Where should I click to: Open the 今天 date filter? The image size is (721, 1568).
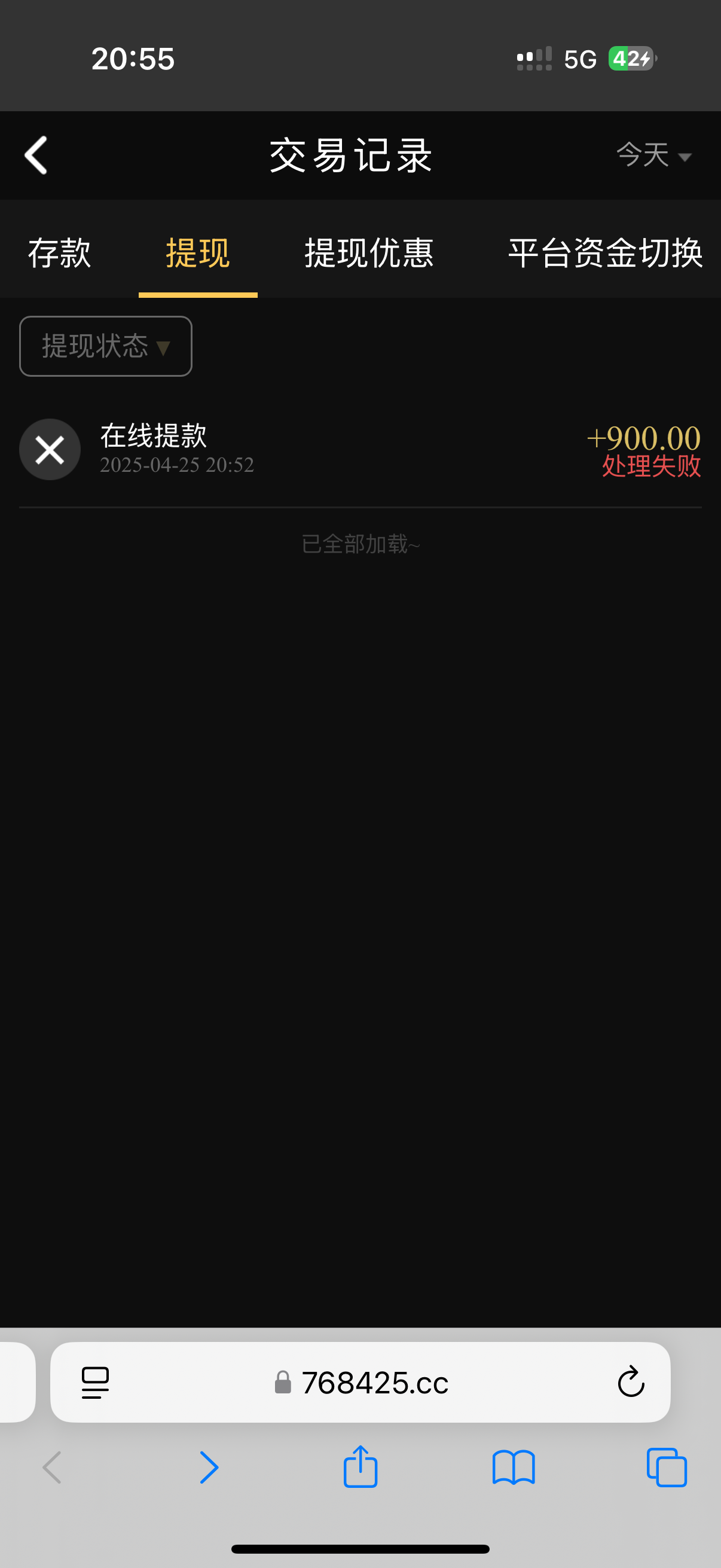tap(655, 155)
